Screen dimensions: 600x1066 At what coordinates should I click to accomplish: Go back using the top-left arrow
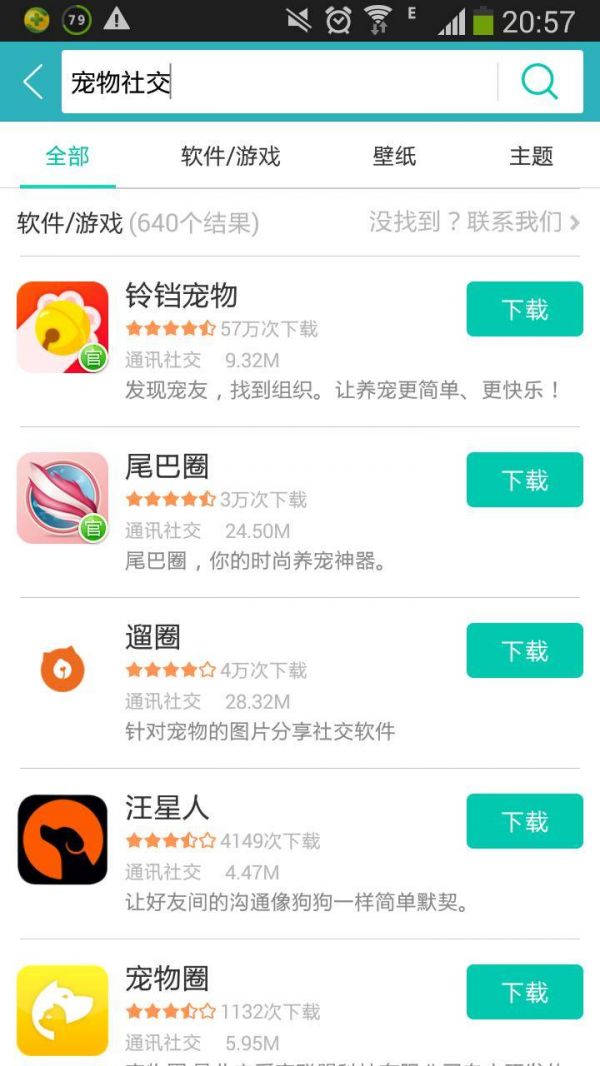[33, 82]
